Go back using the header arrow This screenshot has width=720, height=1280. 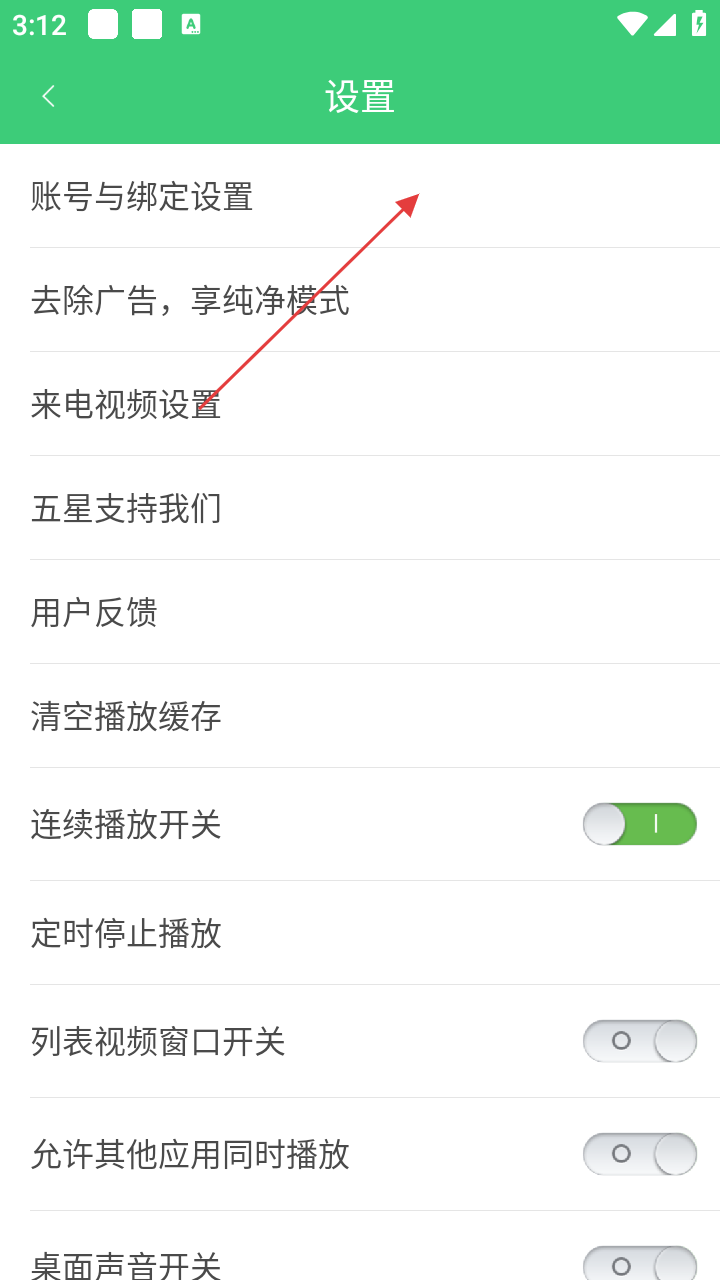(48, 96)
